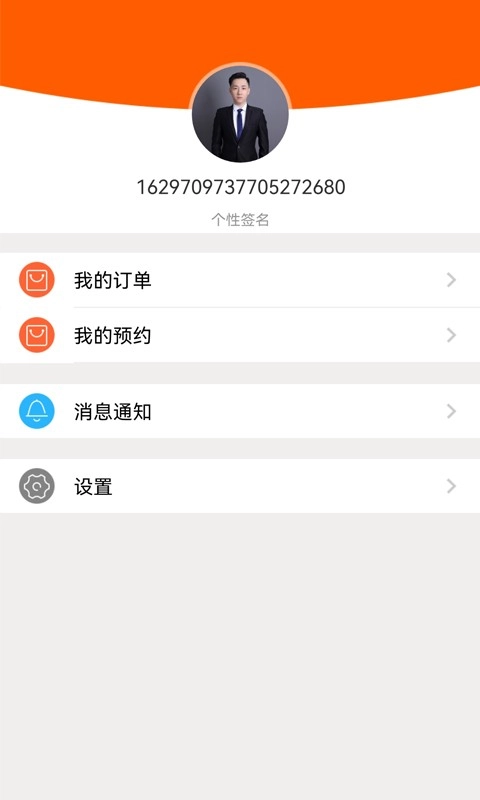Open 消息通知 notifications row

click(x=240, y=411)
